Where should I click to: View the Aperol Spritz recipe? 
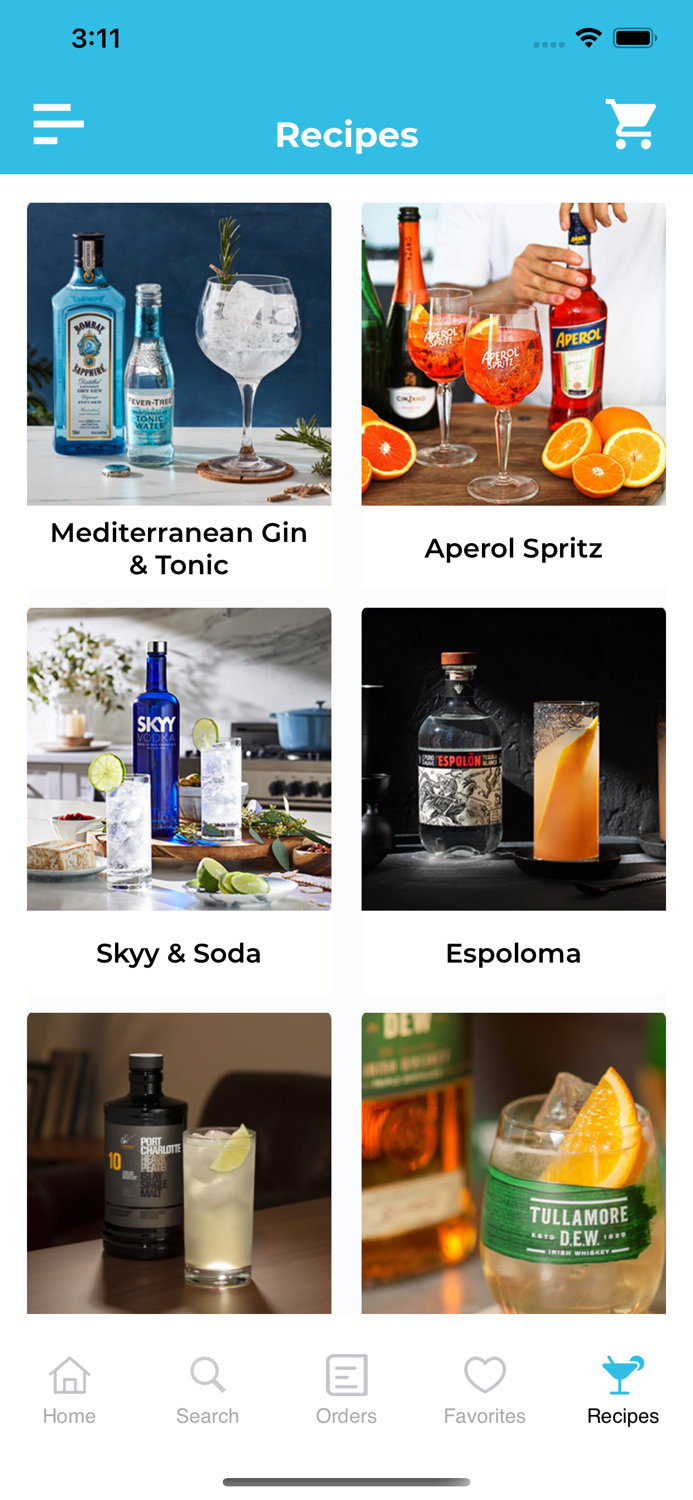[513, 396]
